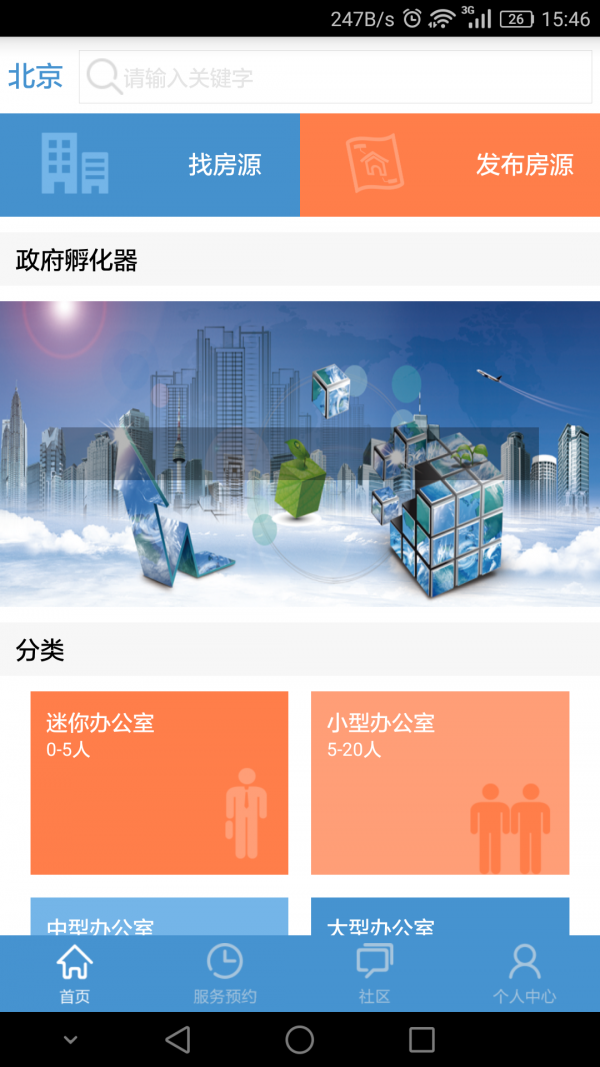Open 发布房源 to post a listing
This screenshot has width=600, height=1067.
point(450,165)
